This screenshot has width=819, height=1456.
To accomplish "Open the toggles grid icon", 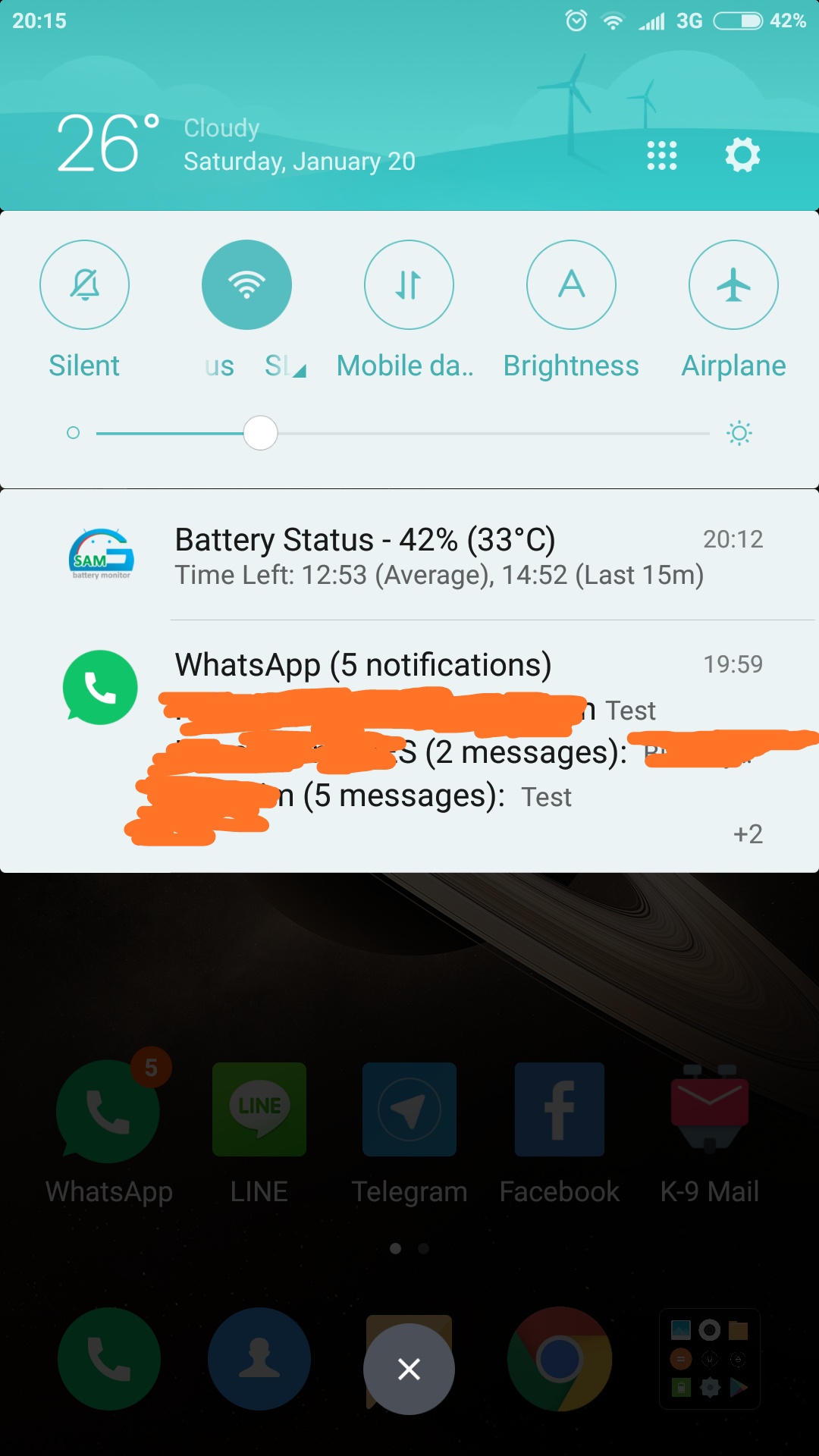I will [x=662, y=155].
